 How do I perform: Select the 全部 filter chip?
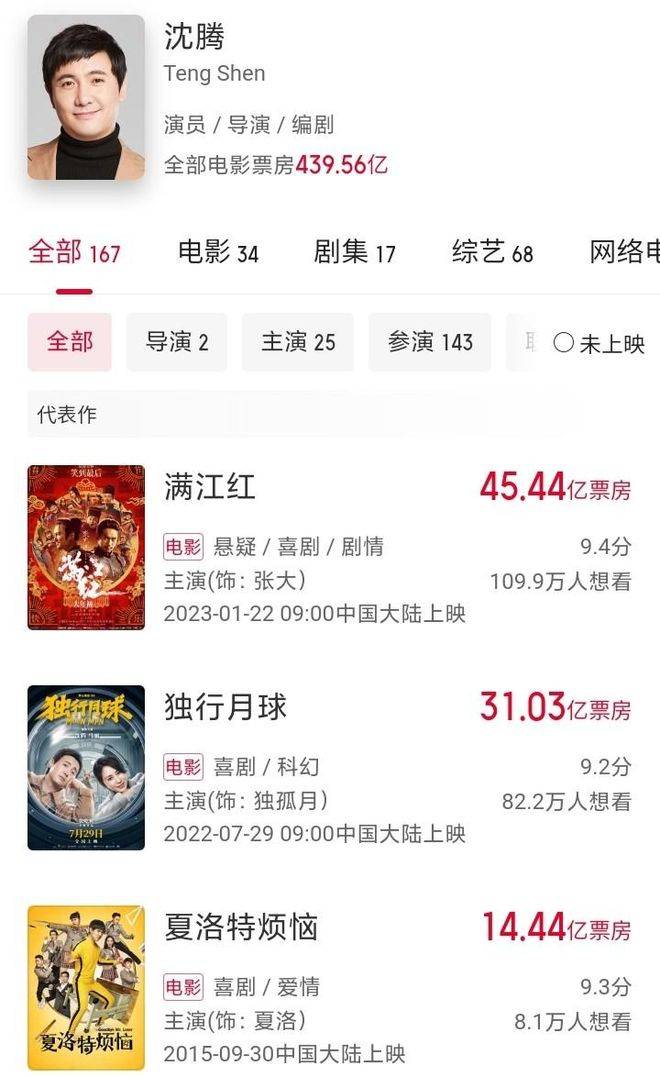[70, 343]
